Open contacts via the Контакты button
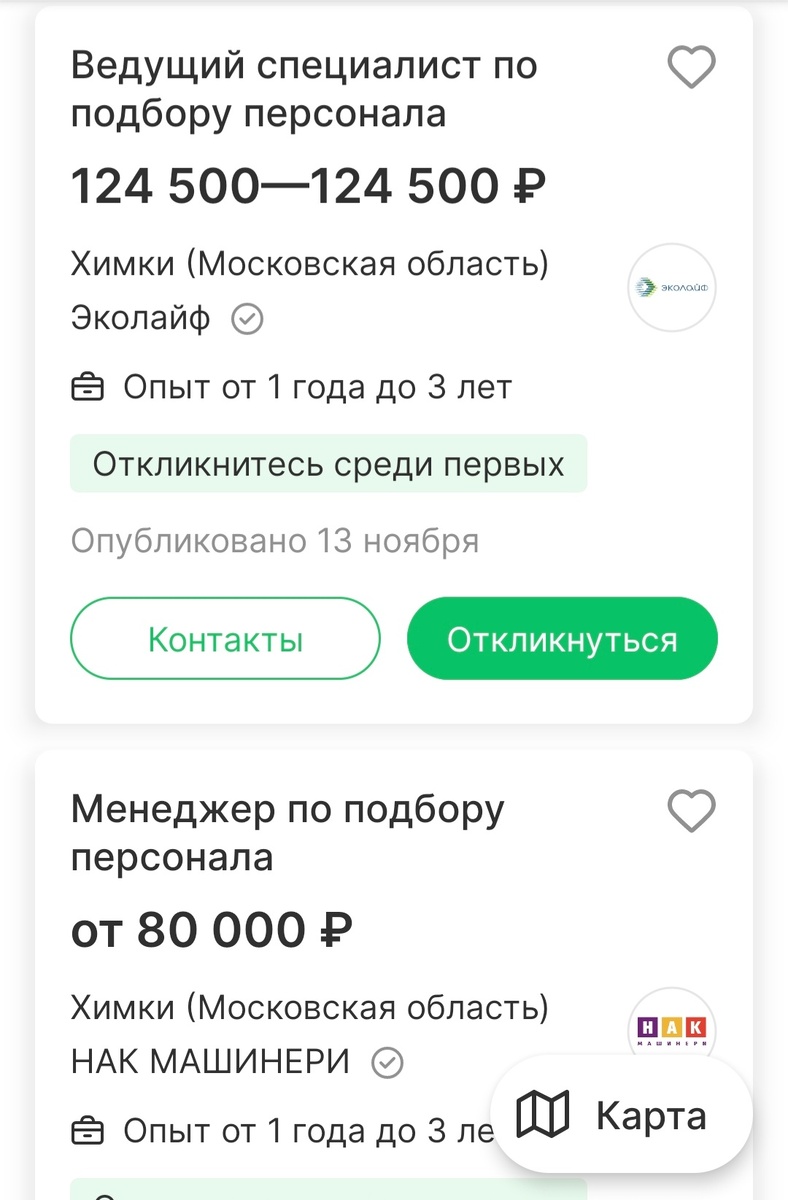The image size is (788, 1200). tap(225, 637)
